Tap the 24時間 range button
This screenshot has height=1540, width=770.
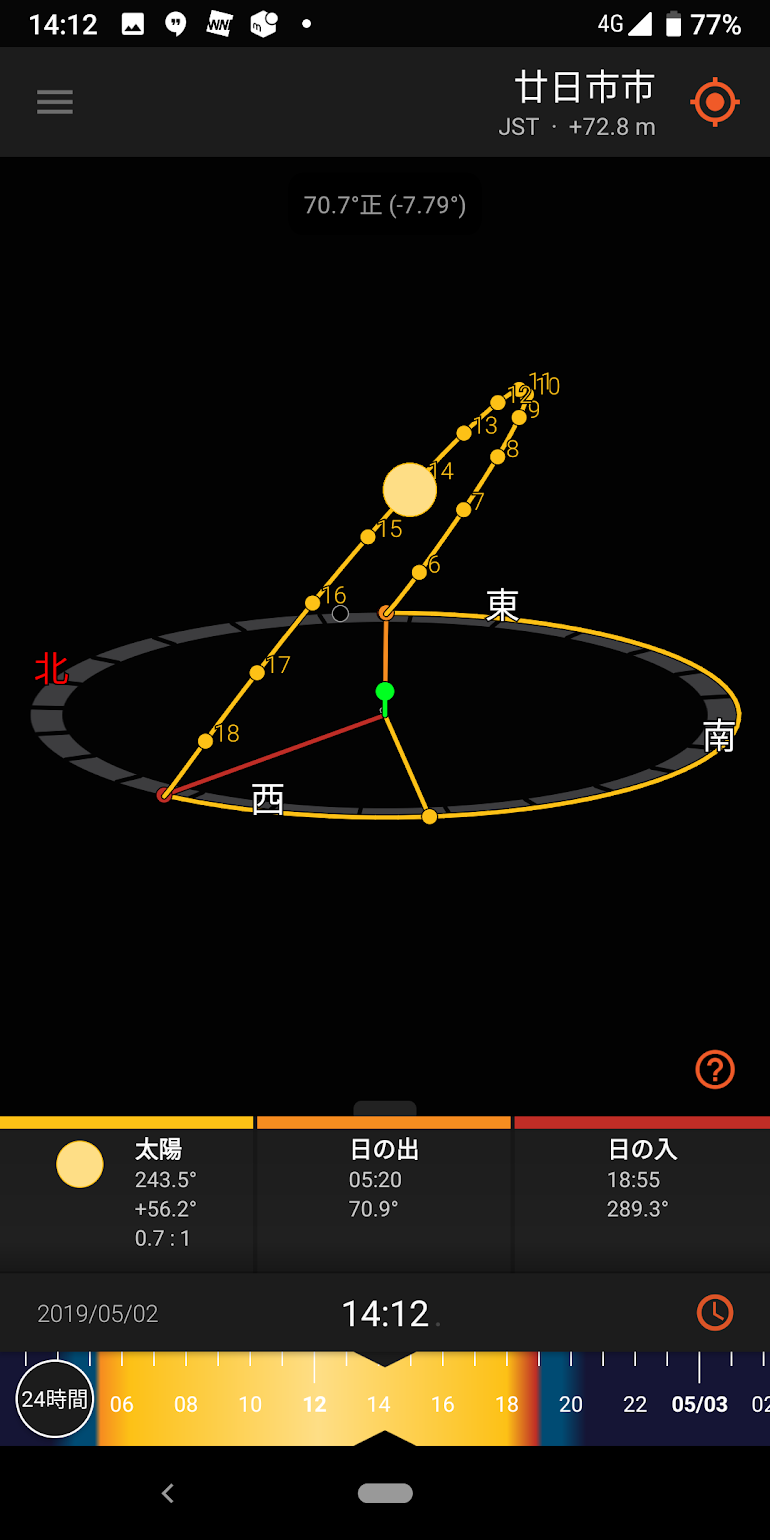coord(55,1398)
